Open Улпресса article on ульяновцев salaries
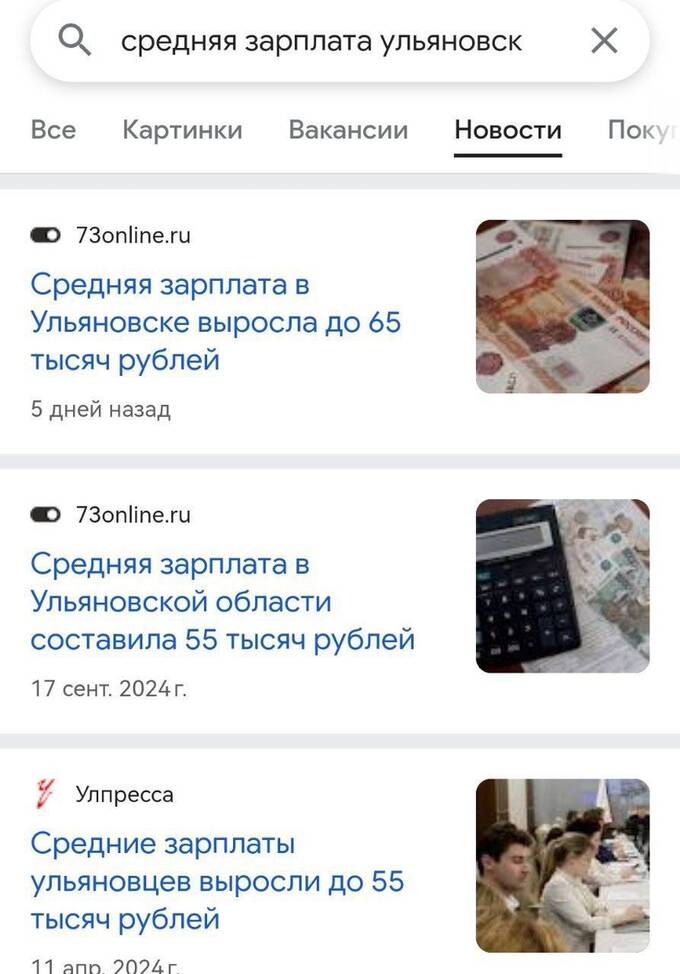The image size is (680, 974). (216, 881)
